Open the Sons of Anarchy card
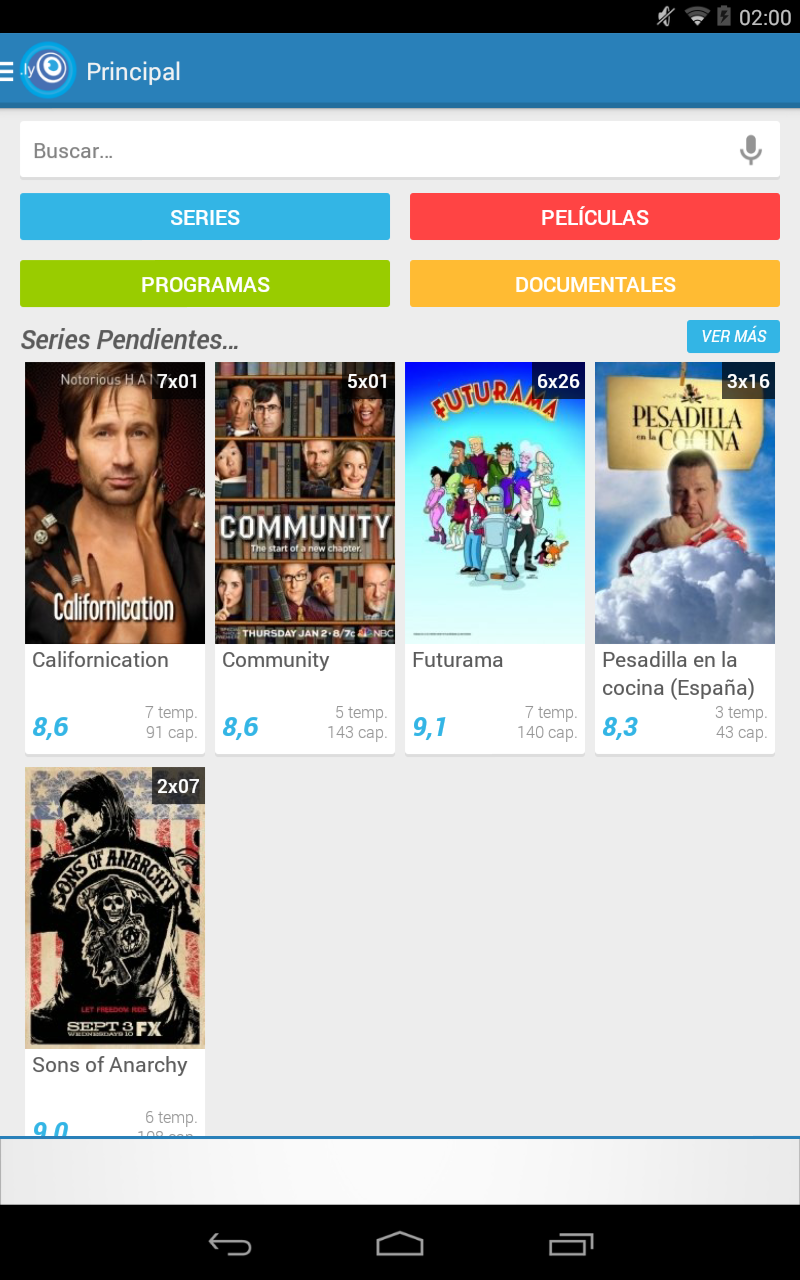The width and height of the screenshot is (800, 1280). click(x=115, y=920)
